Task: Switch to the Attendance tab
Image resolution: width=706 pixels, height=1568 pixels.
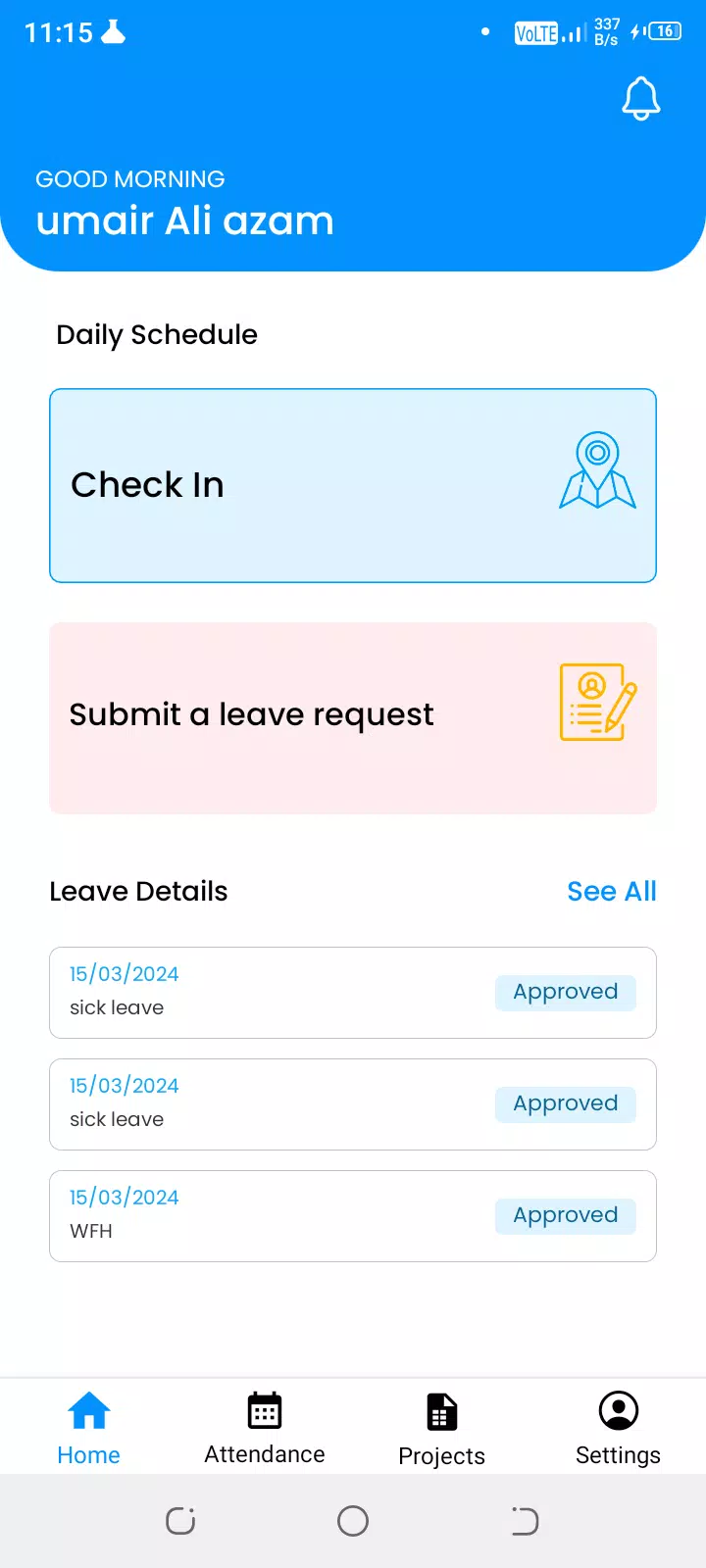Action: (x=265, y=1429)
